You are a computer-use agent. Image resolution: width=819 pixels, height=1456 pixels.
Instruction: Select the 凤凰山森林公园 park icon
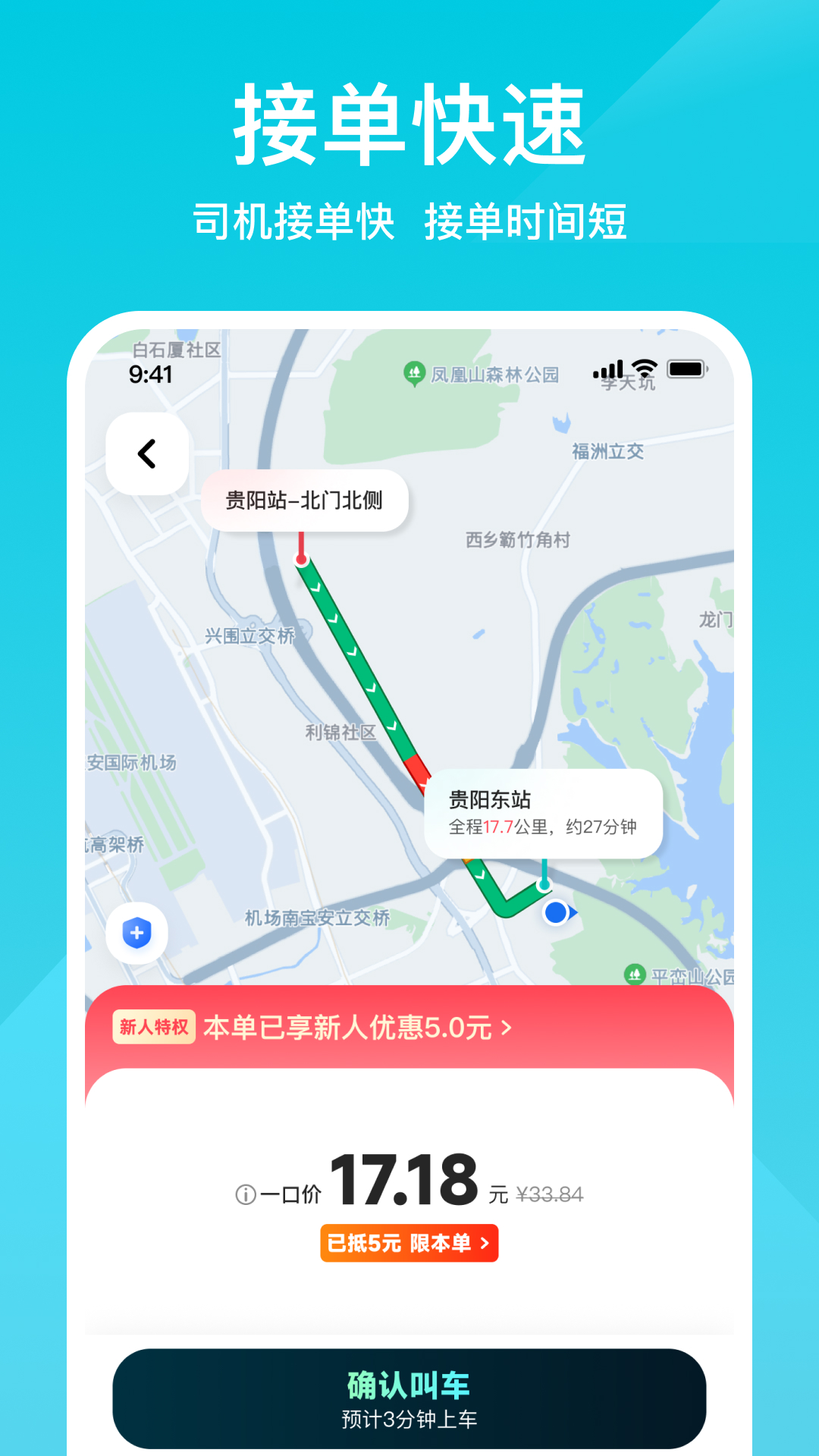(416, 373)
